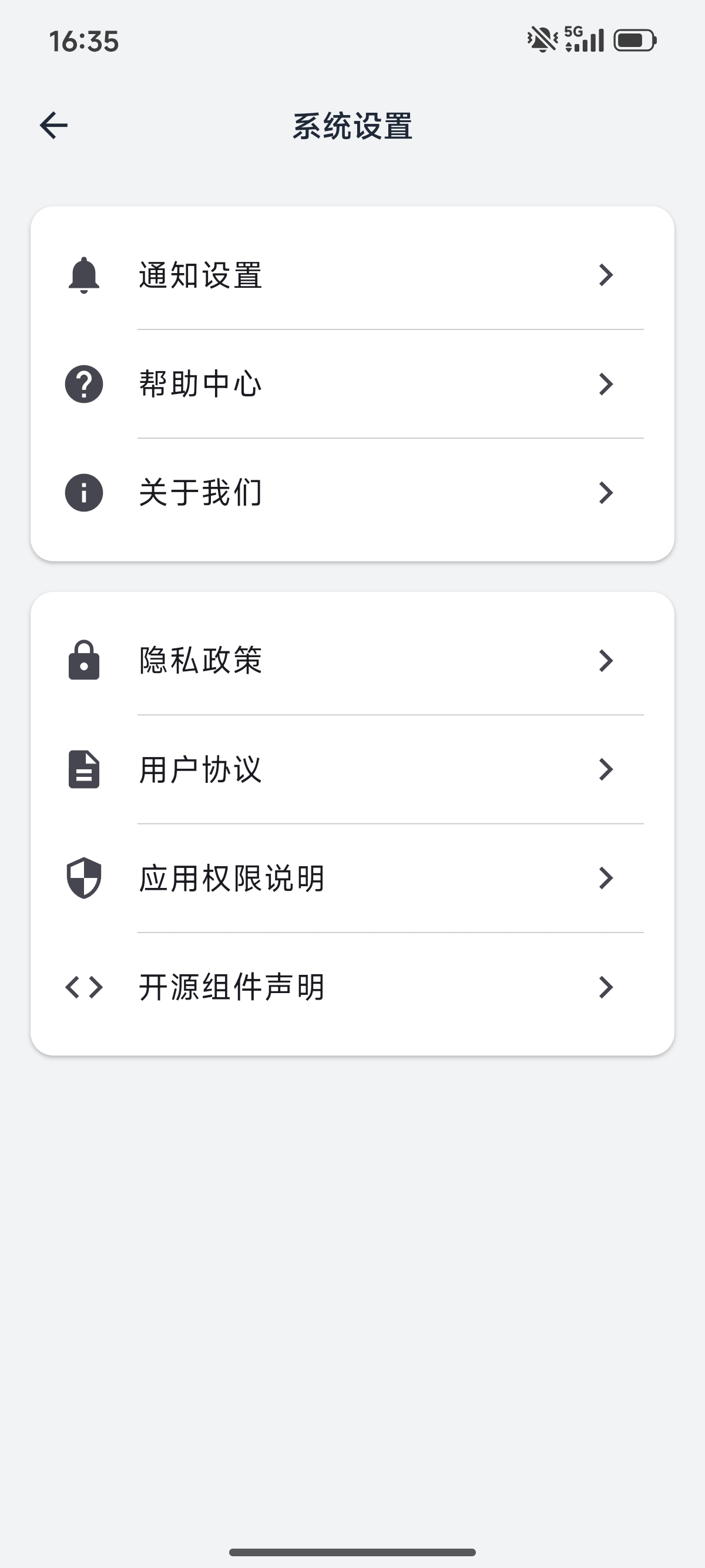Open the 关于我们 settings entry
The width and height of the screenshot is (705, 1568).
pyautogui.click(x=352, y=493)
